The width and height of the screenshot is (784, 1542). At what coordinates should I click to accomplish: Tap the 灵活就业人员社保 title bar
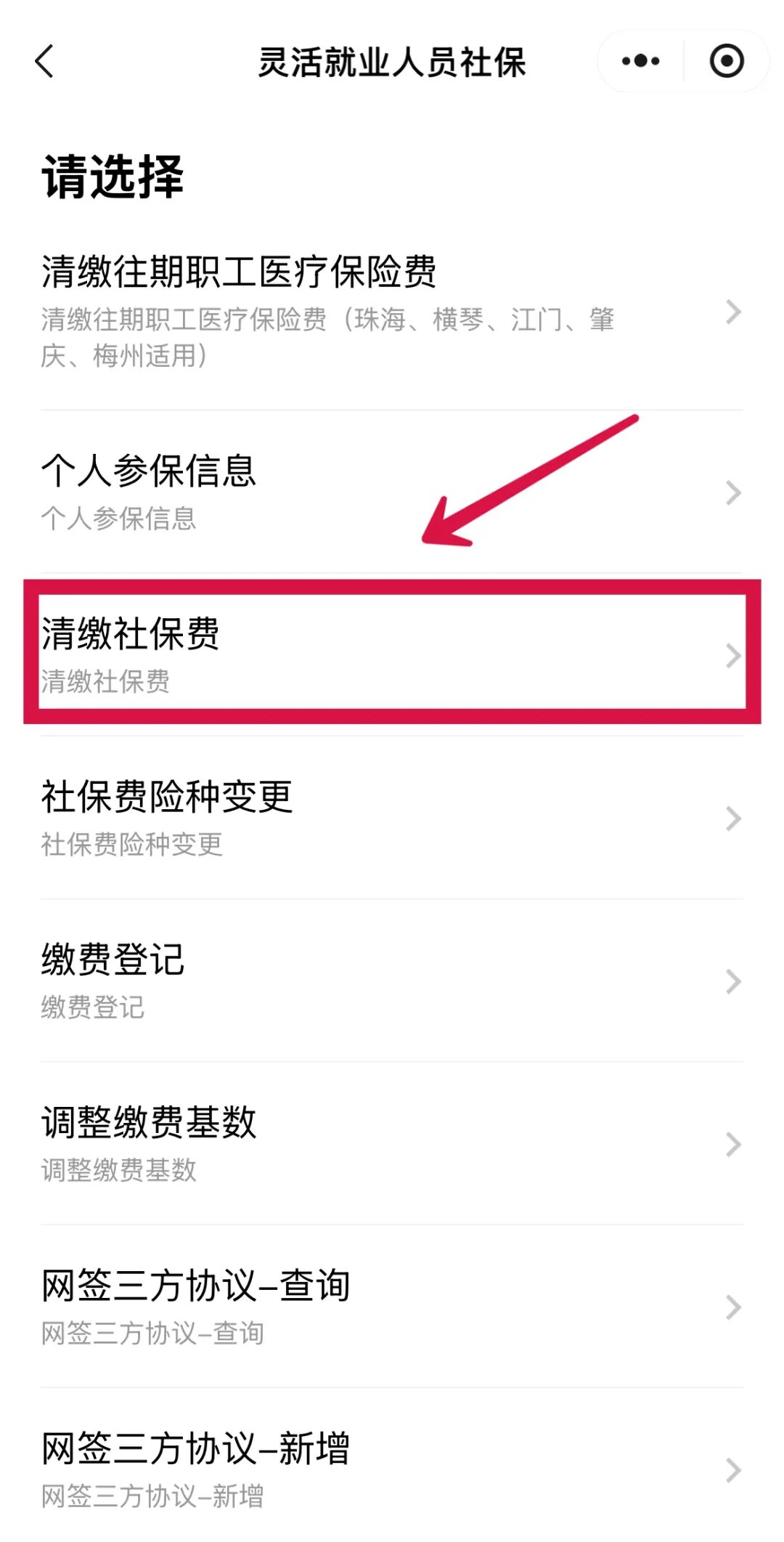point(392,62)
